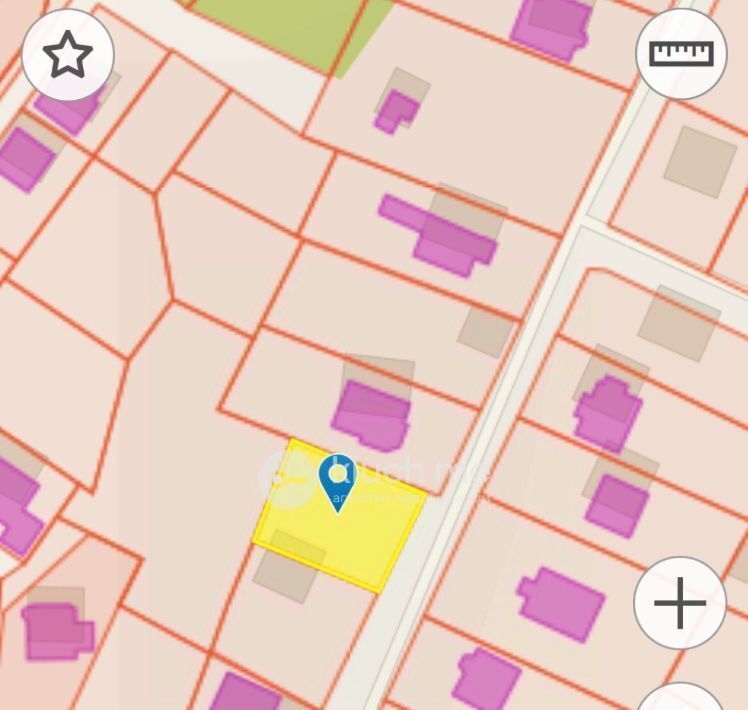748x710 pixels.
Task: Tap the blue location pin on the yellow plot
Action: [337, 480]
